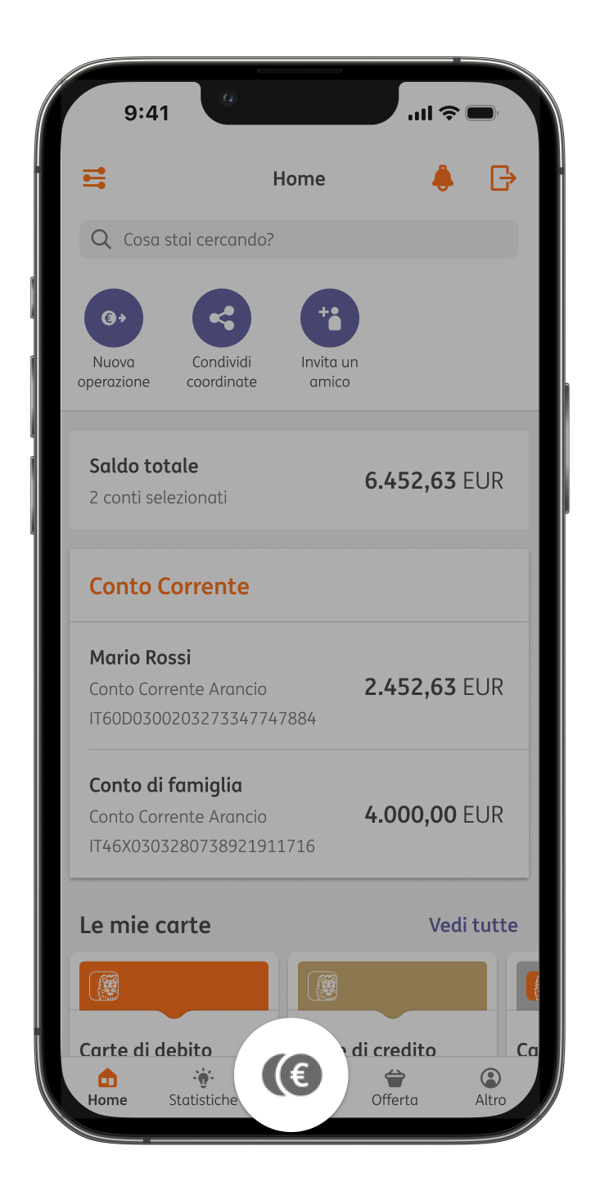Open the notifications bell
This screenshot has height=1200, width=600.
pyautogui.click(x=442, y=179)
